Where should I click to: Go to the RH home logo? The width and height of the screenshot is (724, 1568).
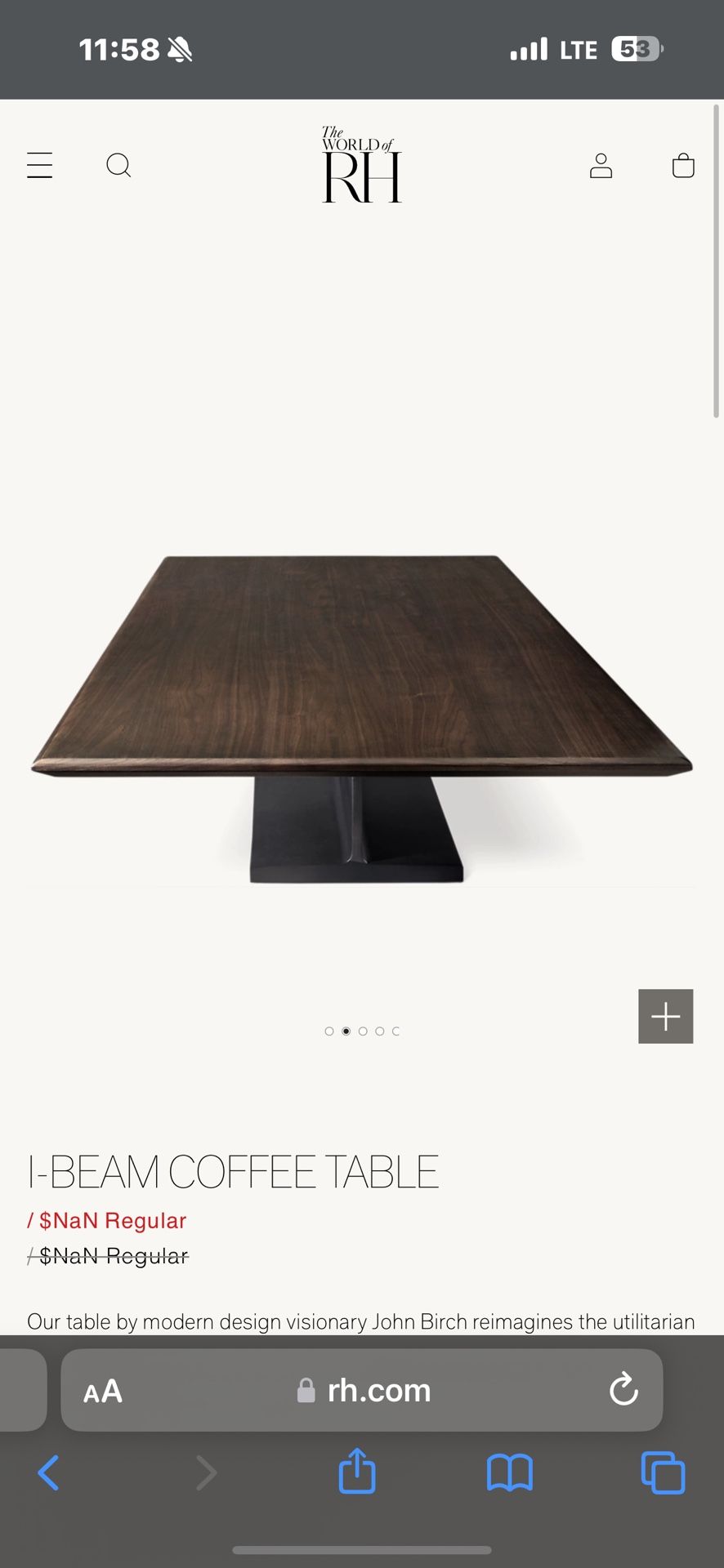(361, 165)
